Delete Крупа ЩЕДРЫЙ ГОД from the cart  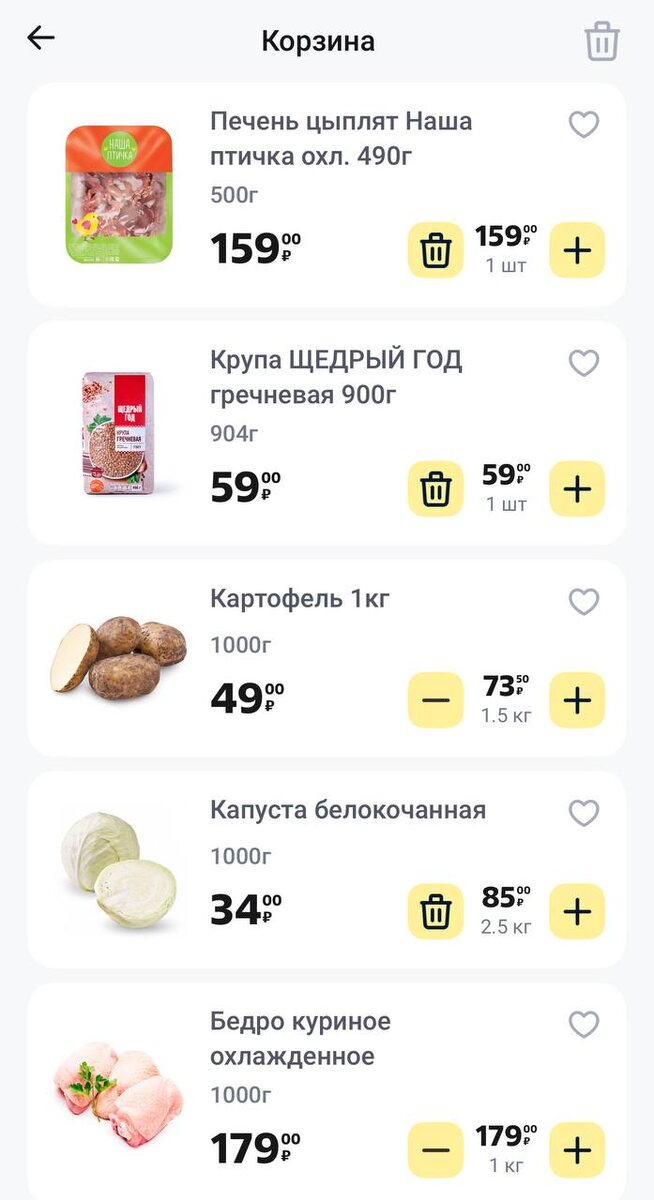[436, 489]
